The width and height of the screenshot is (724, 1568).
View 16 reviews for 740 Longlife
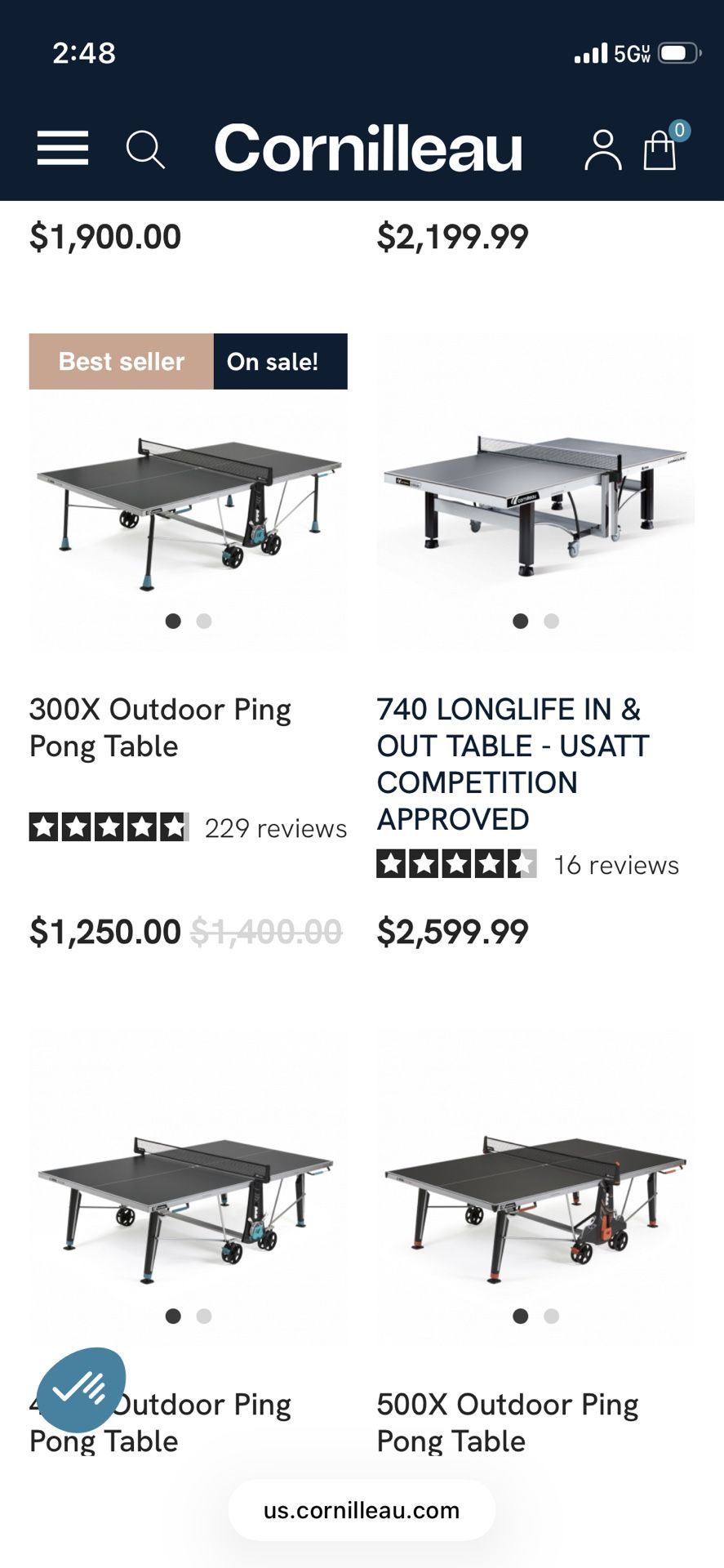pos(616,865)
